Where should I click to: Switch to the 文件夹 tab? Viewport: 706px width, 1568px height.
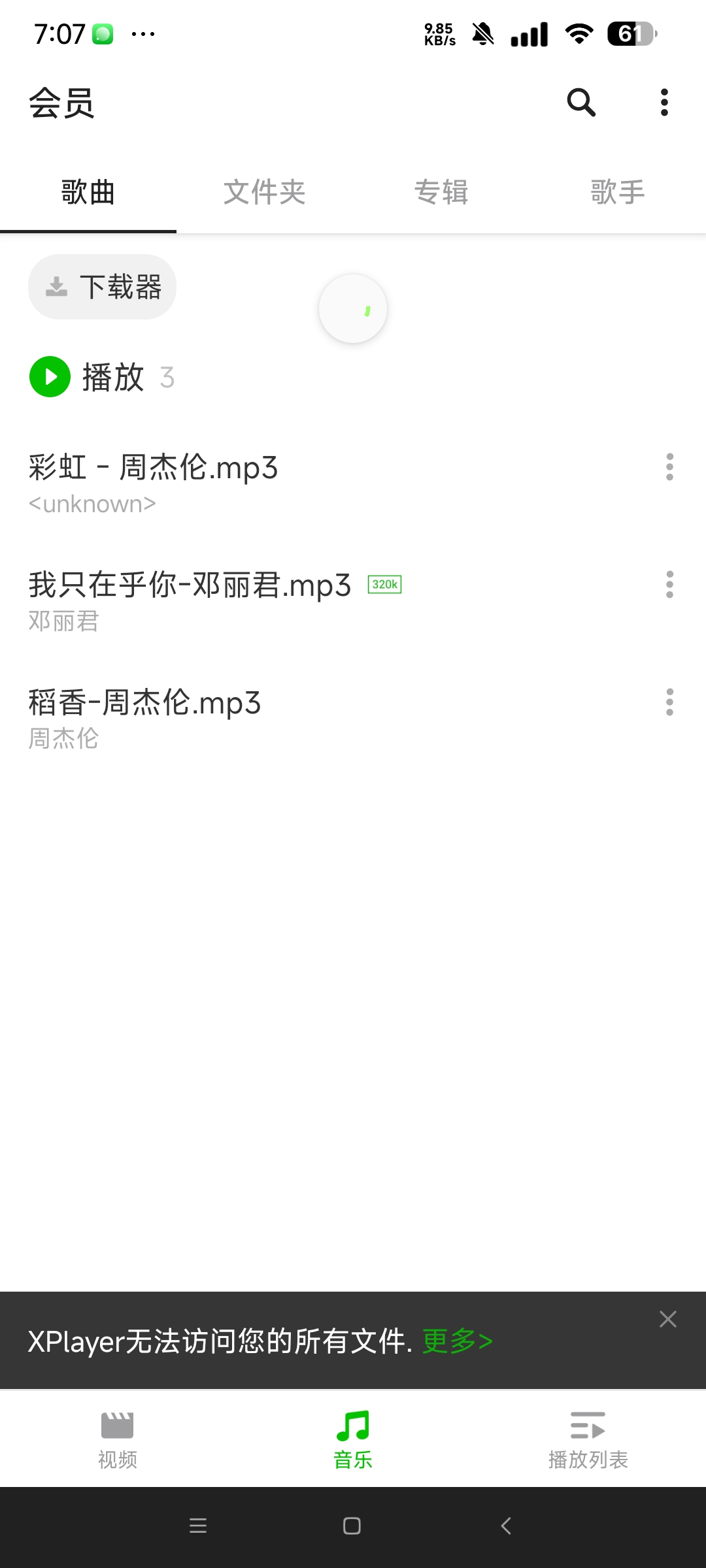tap(264, 193)
